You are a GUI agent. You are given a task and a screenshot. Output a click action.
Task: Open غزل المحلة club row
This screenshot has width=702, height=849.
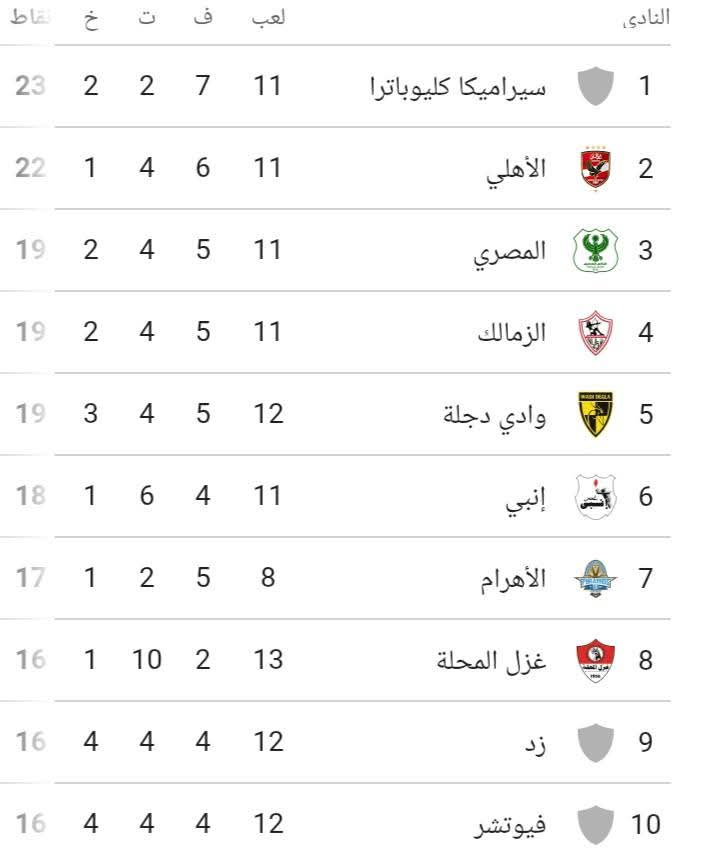click(492, 660)
